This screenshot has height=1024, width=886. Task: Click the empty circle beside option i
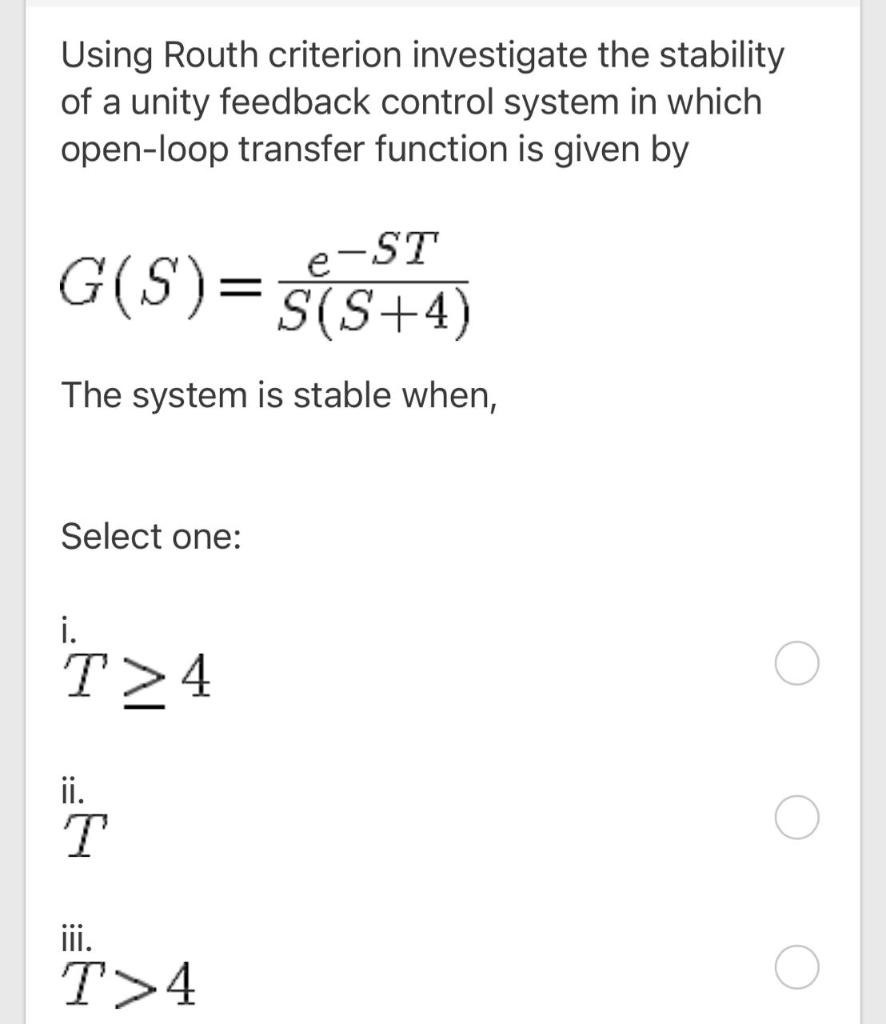(795, 663)
